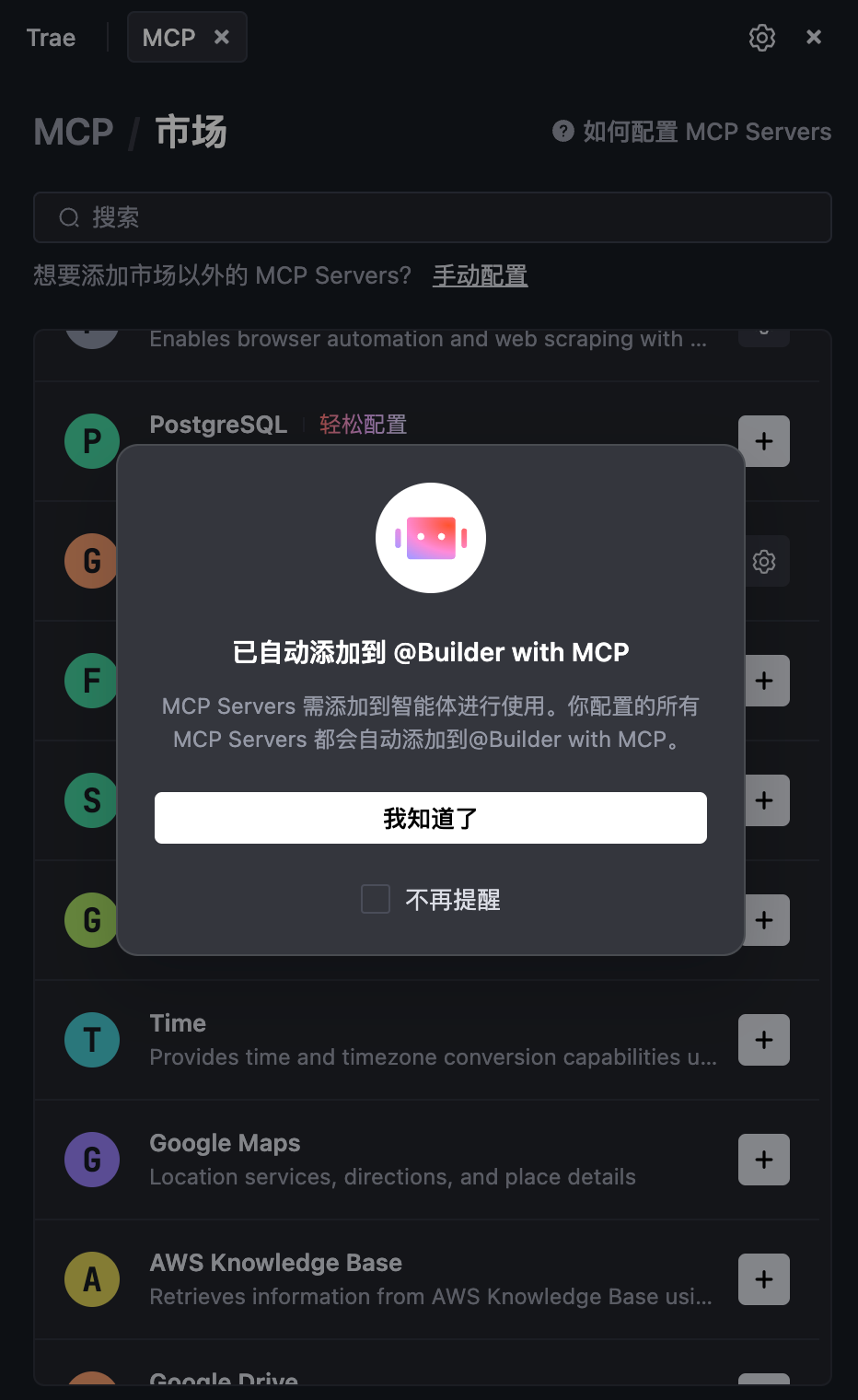Close the MCP tab
858x1400 pixels.
pyautogui.click(x=222, y=37)
